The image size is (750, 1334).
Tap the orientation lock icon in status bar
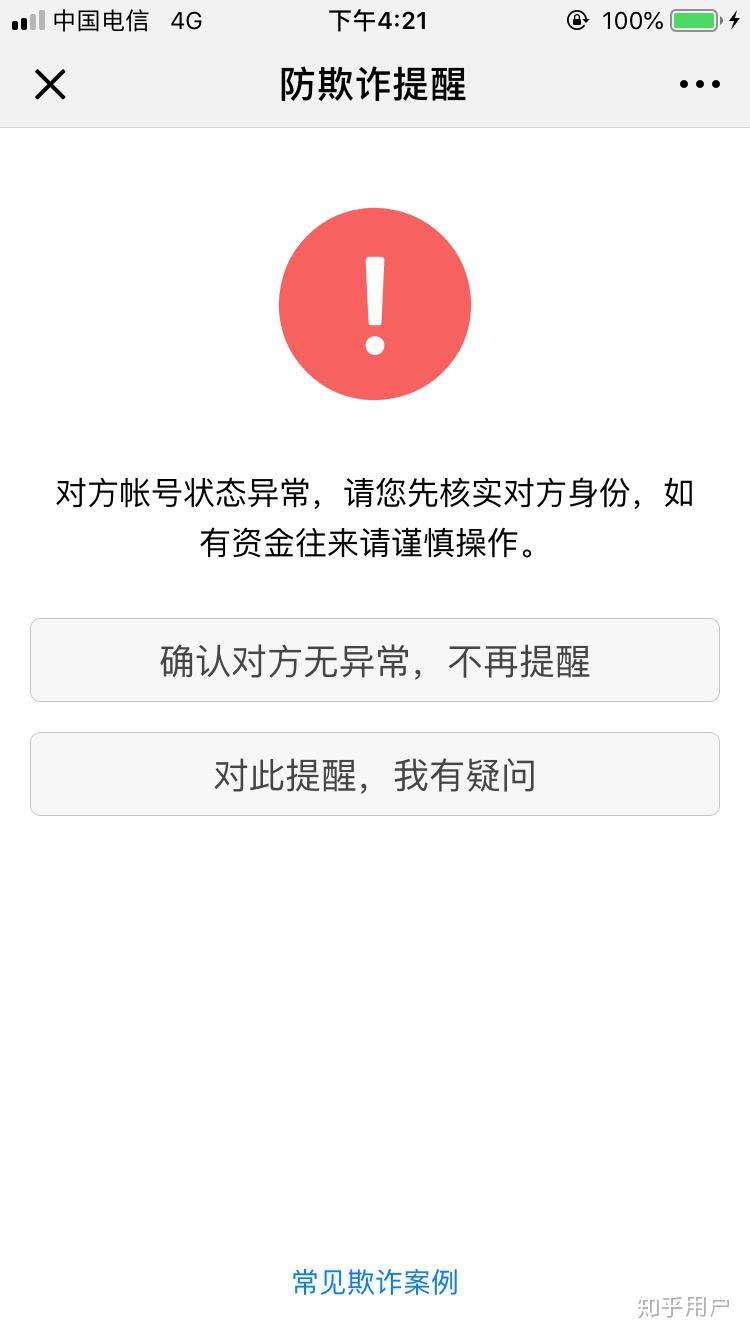pyautogui.click(x=578, y=20)
